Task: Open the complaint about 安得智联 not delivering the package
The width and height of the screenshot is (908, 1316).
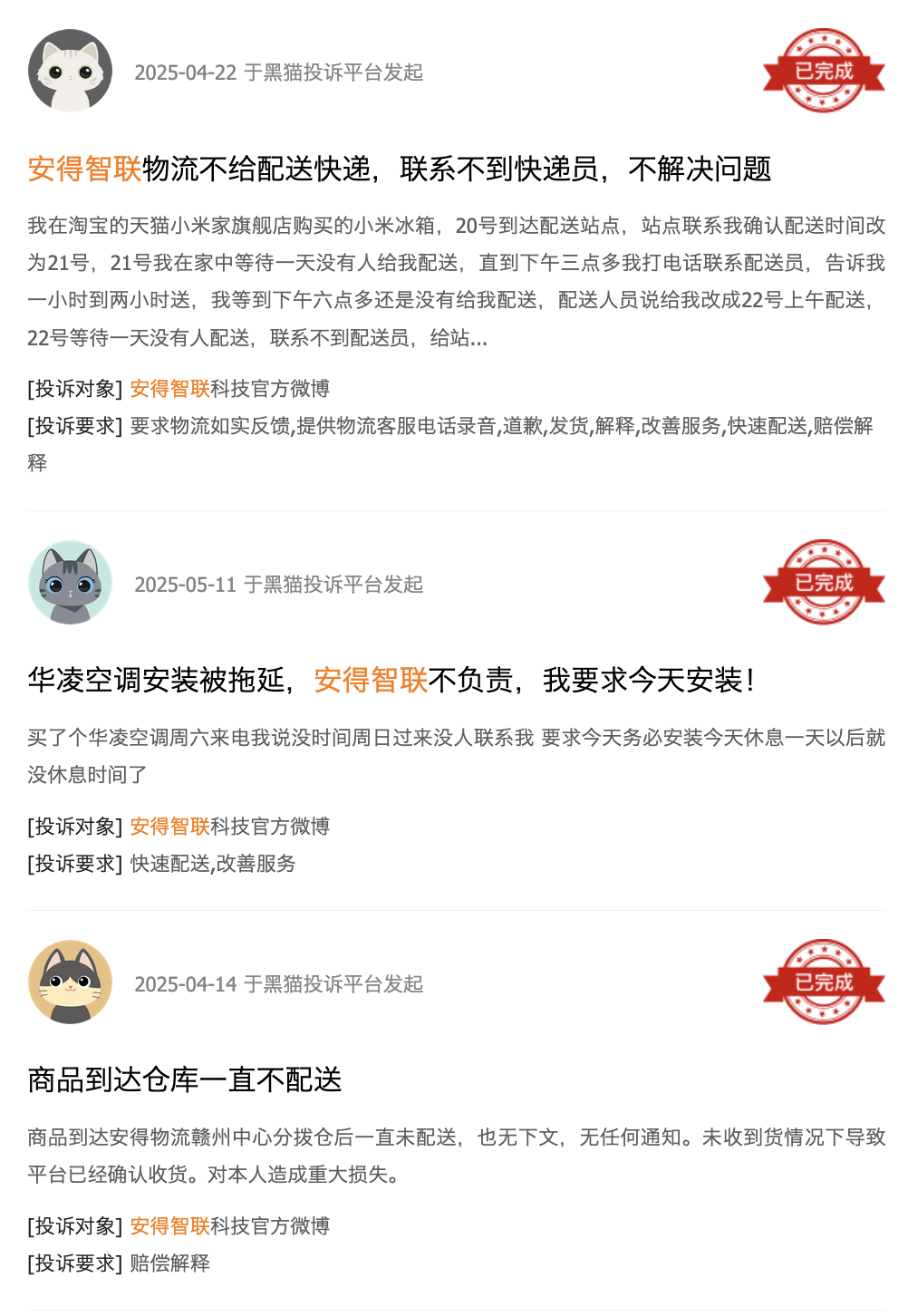Action: 399,169
